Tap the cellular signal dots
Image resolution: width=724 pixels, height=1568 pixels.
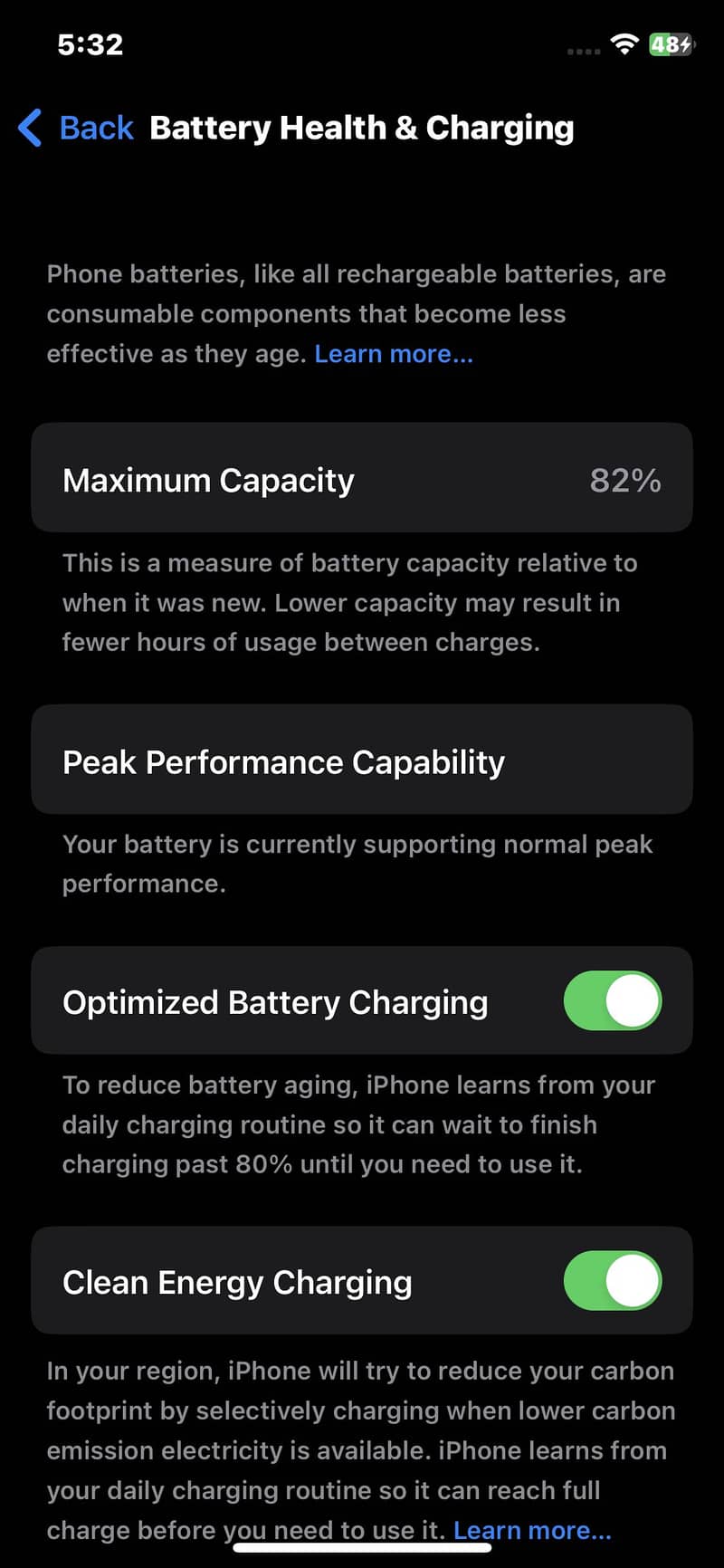click(x=583, y=50)
